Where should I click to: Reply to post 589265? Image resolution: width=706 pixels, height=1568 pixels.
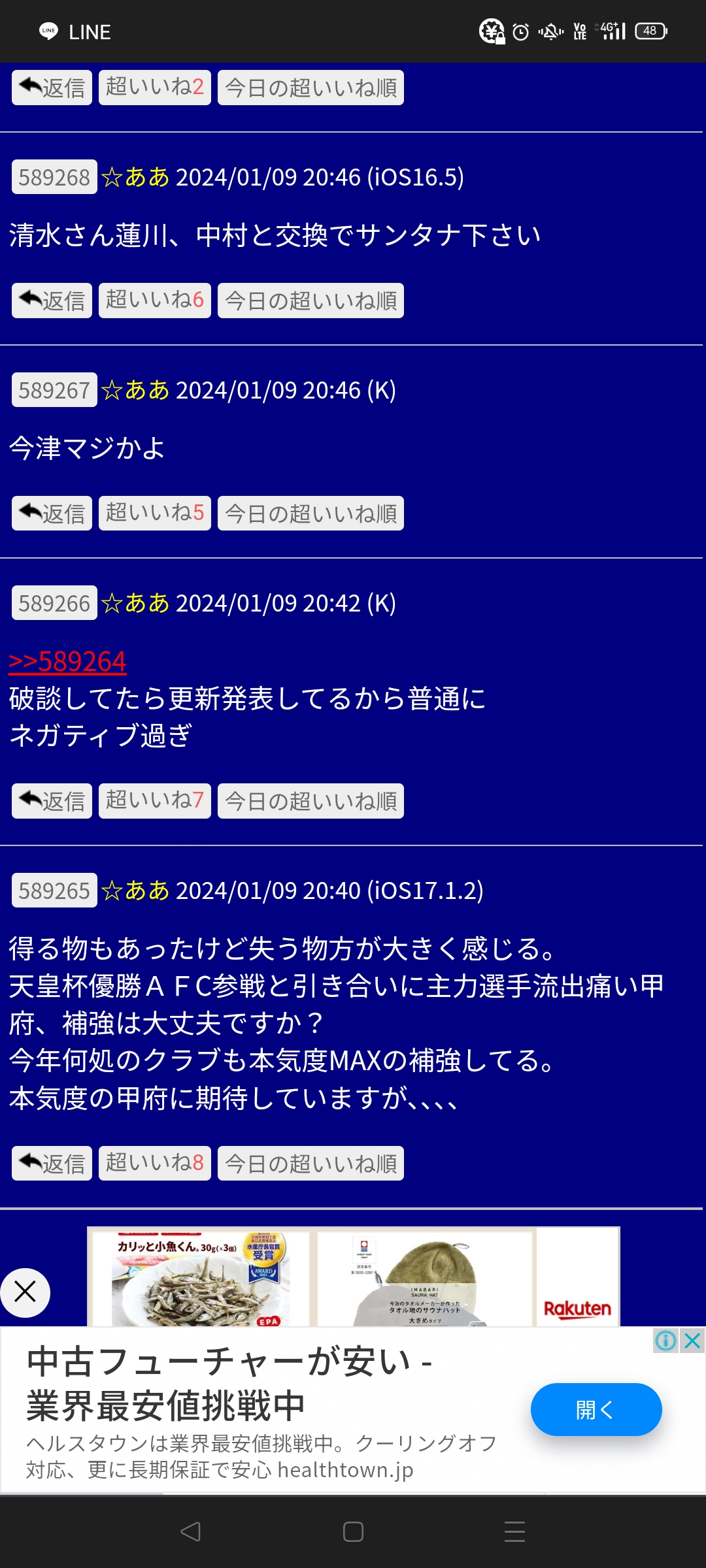pyautogui.click(x=52, y=1164)
